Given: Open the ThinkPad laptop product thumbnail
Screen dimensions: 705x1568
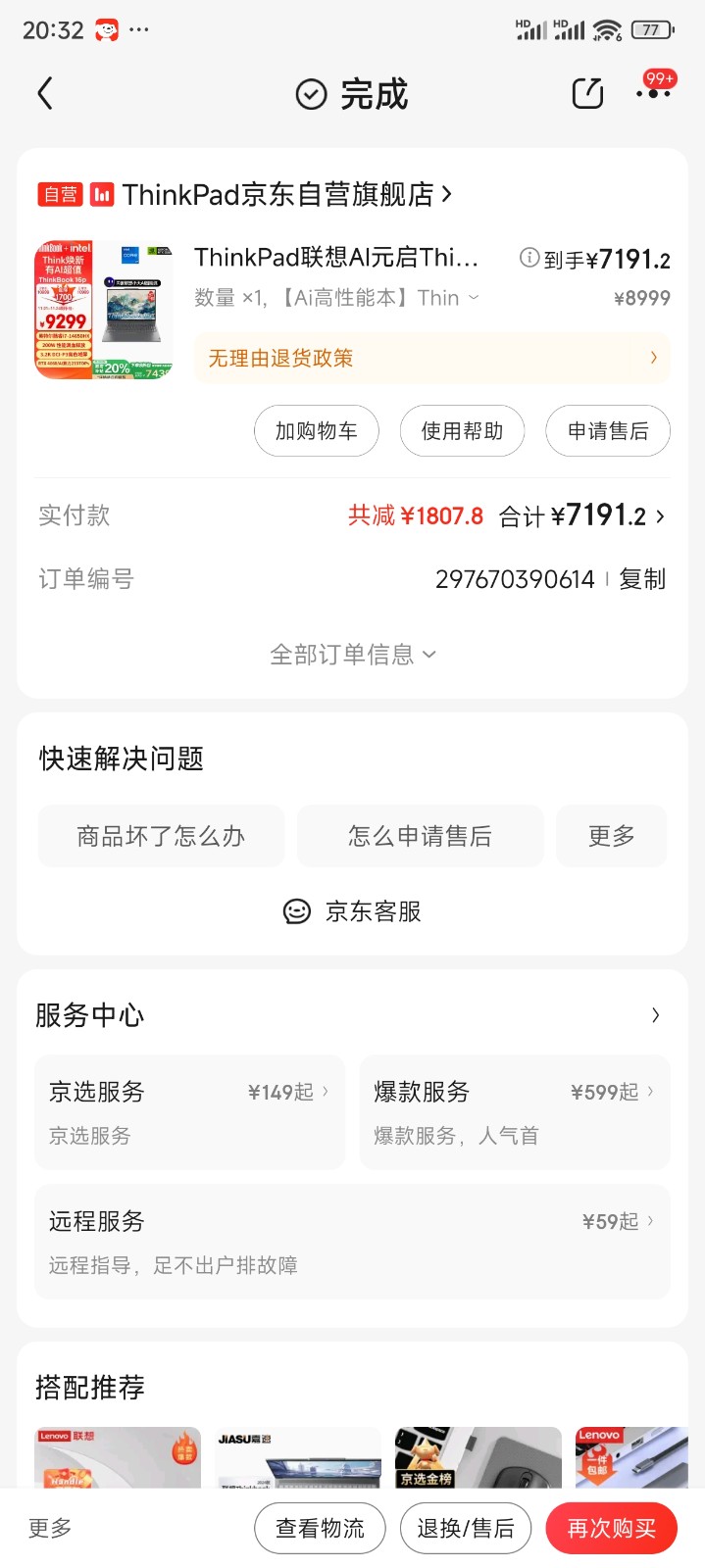Looking at the screenshot, I should coord(104,310).
